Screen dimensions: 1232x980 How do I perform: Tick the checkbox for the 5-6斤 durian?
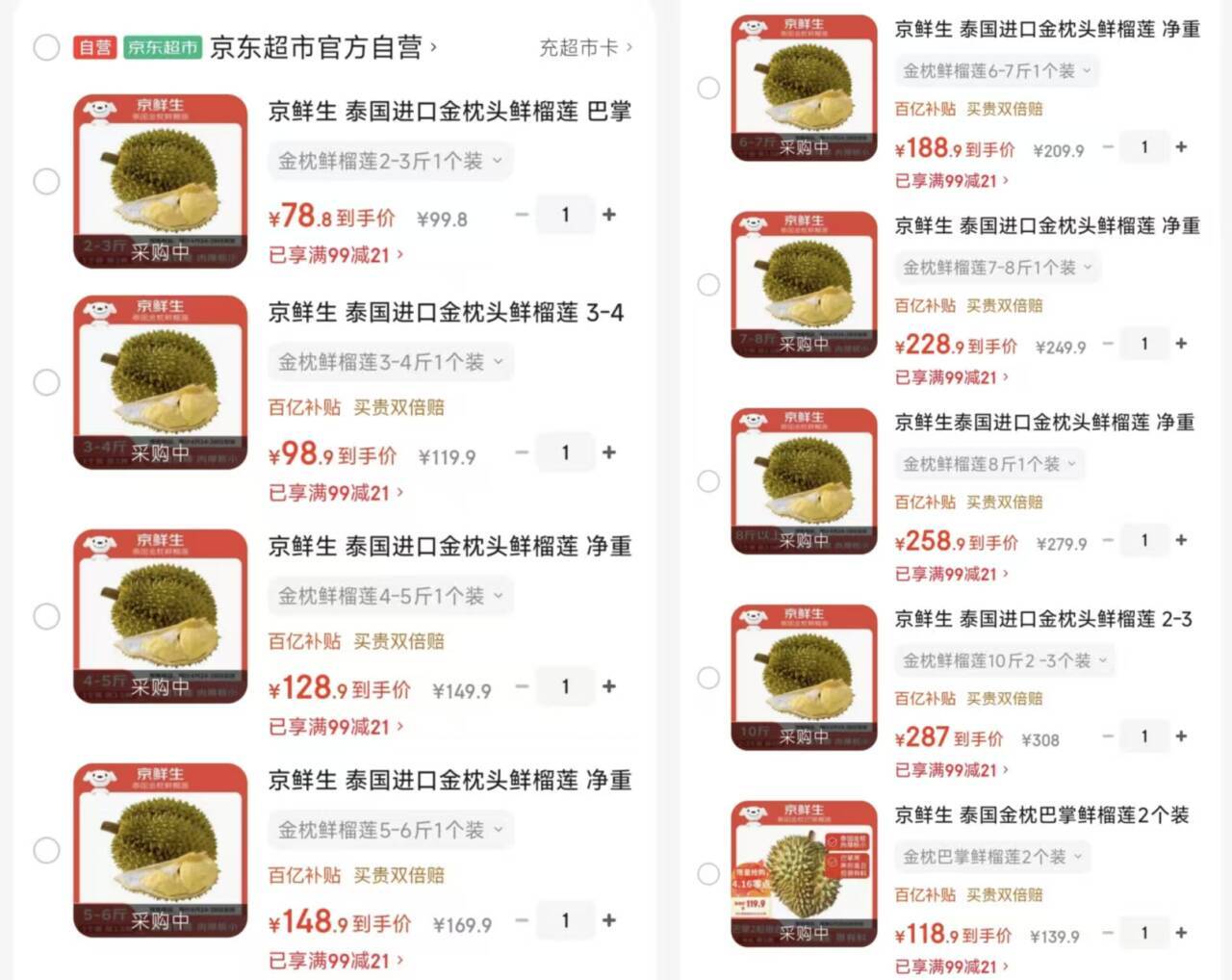[x=46, y=850]
